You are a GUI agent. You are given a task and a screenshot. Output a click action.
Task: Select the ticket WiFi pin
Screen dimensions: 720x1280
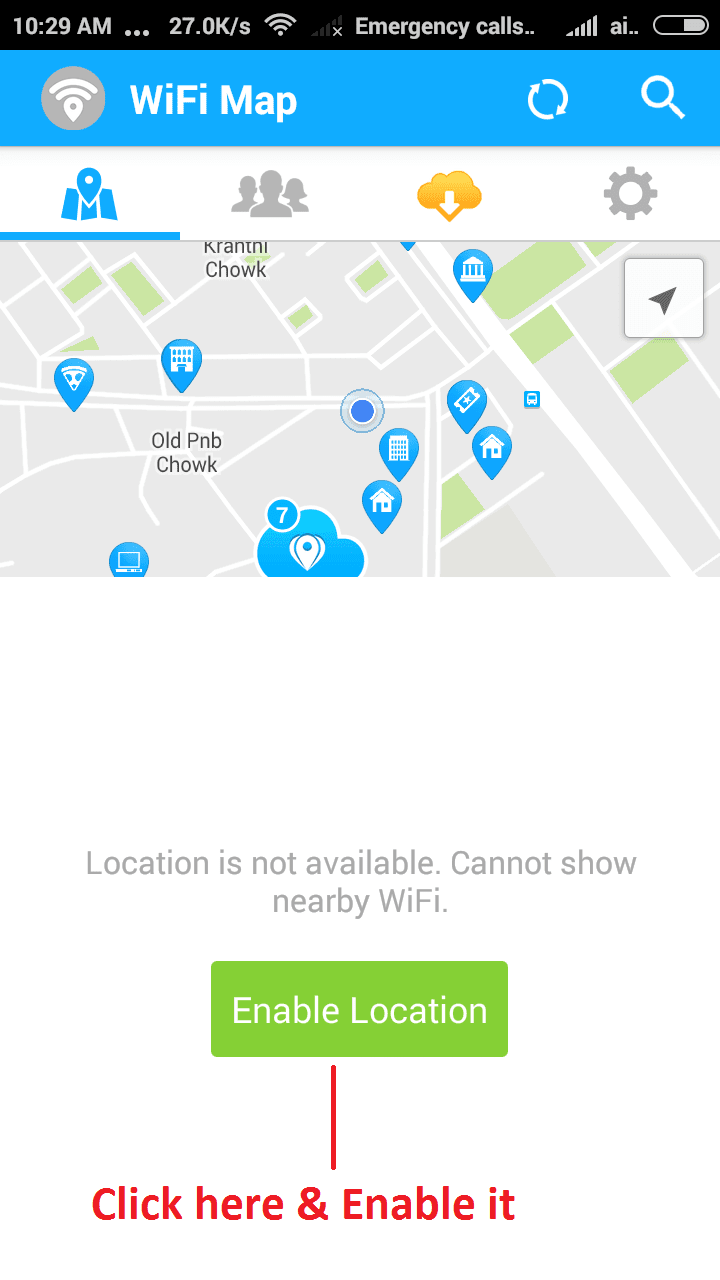(466, 403)
